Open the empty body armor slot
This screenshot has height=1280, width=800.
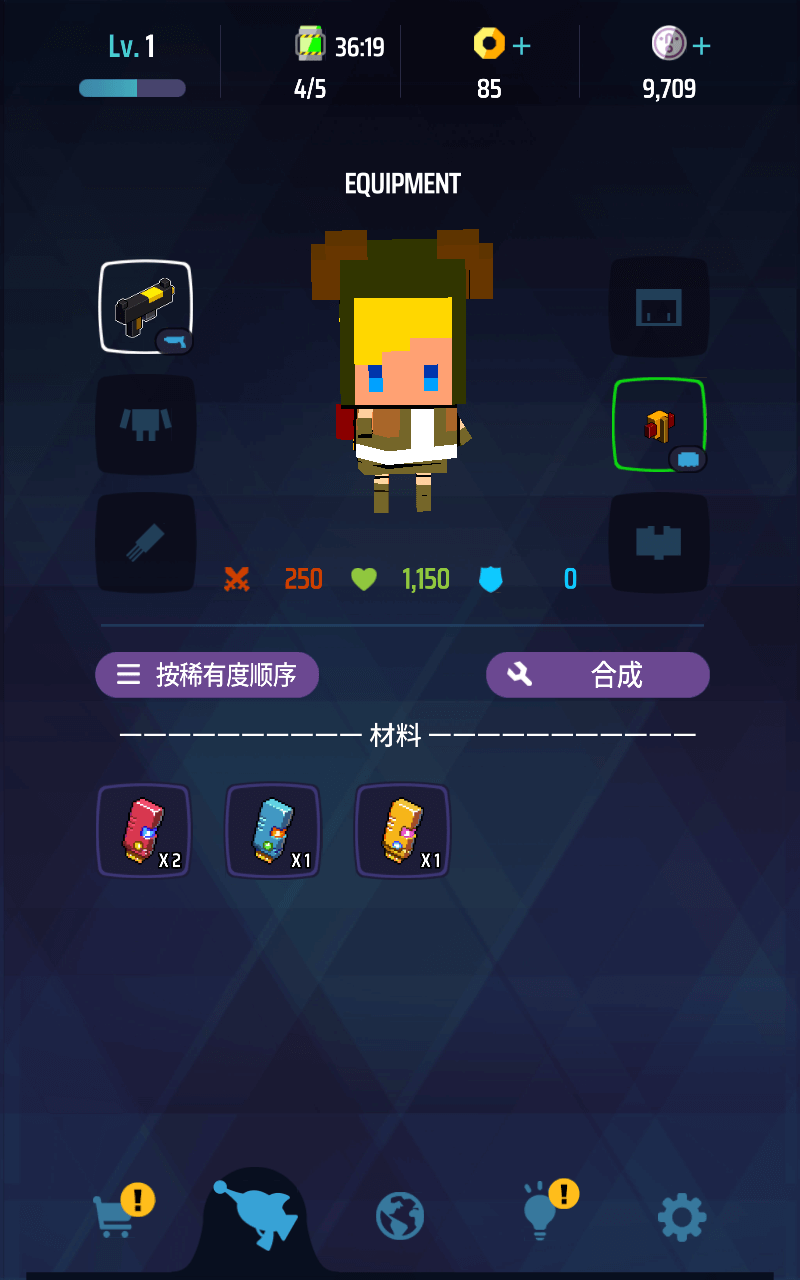(x=146, y=425)
